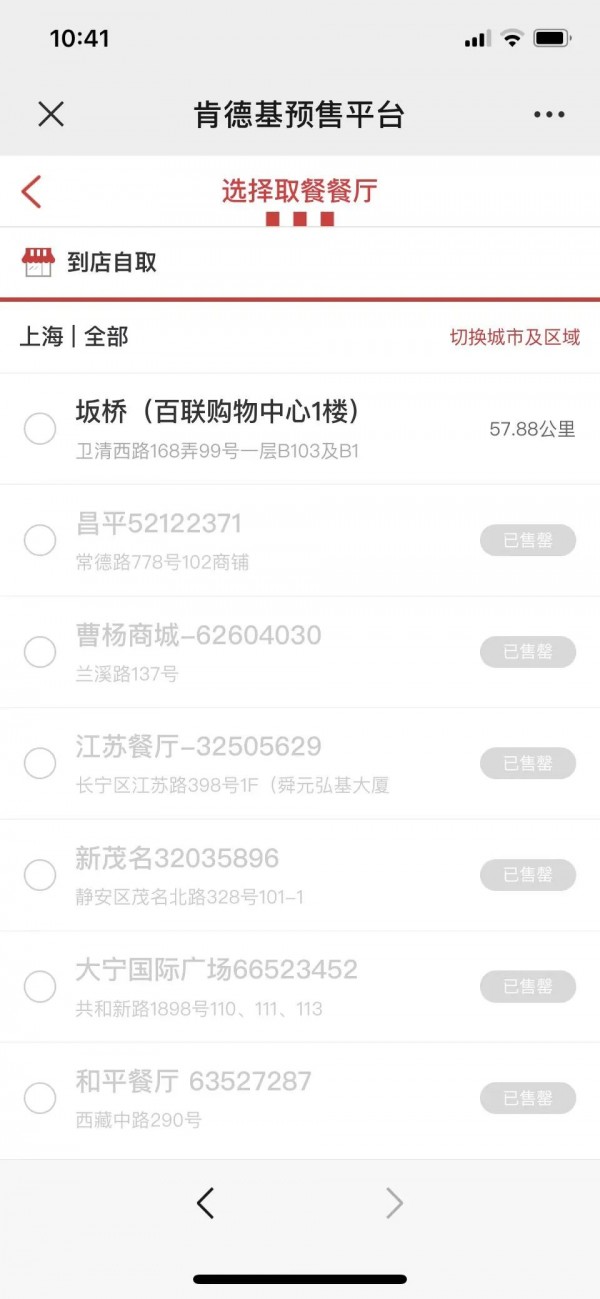This screenshot has width=600, height=1299.
Task: Tap 切换城市及区域 to change city
Action: 514,337
